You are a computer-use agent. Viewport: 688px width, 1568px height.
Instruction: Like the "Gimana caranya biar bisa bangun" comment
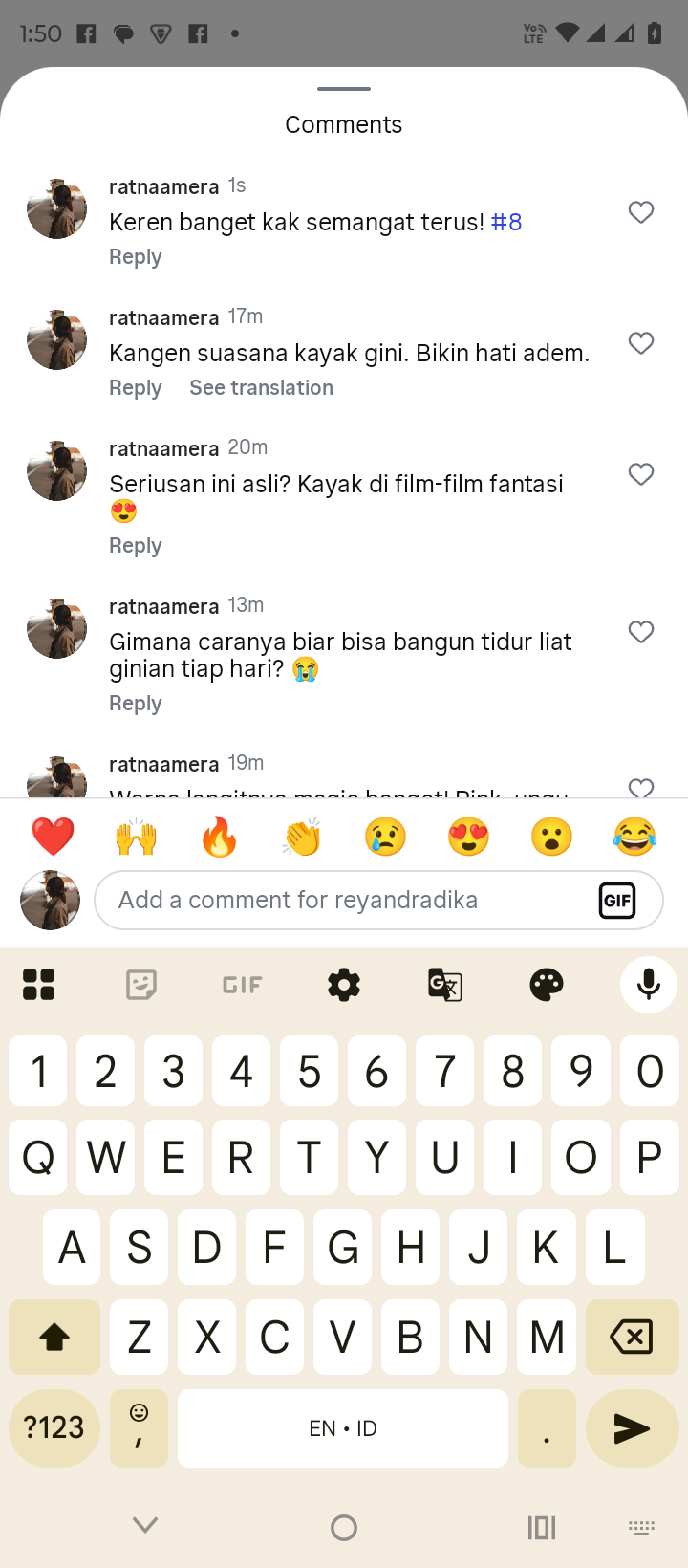(x=641, y=632)
